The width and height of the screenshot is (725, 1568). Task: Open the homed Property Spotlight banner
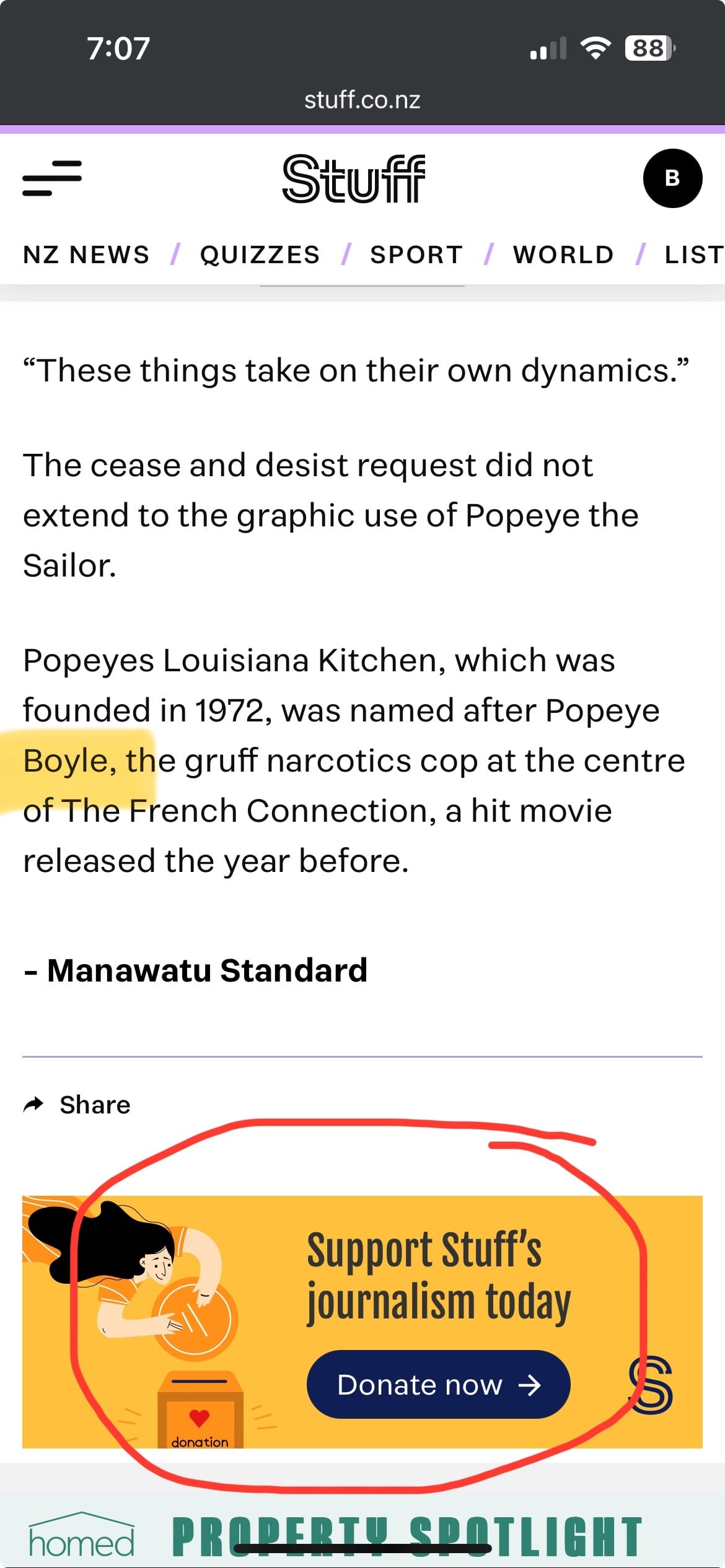click(x=362, y=1536)
